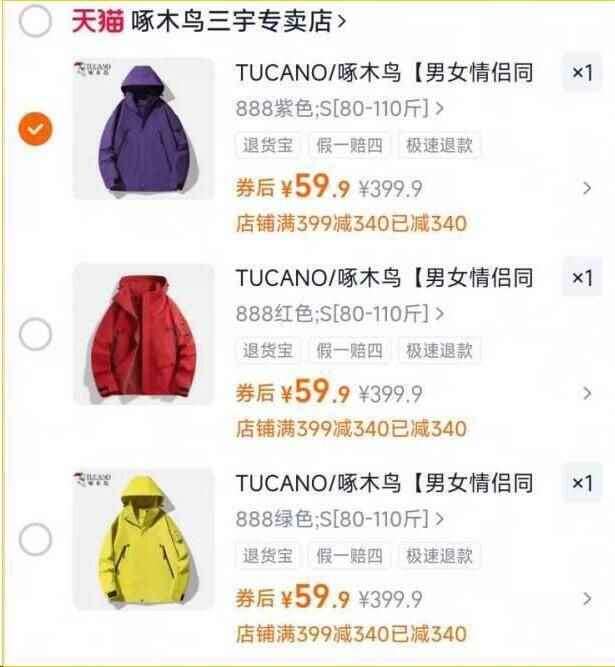This screenshot has width=615, height=667.
Task: Change the 888紫色 size option
Action: (x=340, y=108)
